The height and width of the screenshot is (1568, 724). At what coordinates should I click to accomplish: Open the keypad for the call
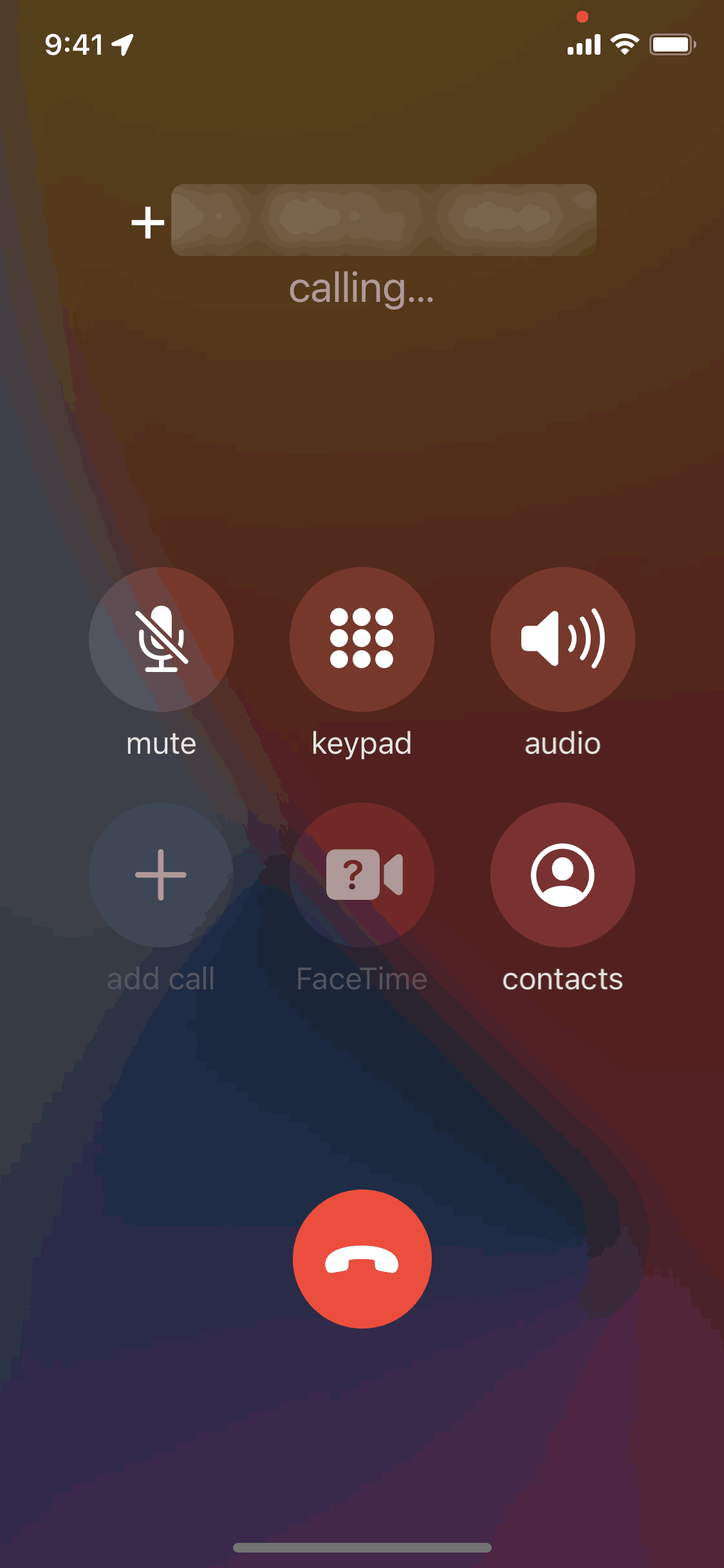point(362,639)
